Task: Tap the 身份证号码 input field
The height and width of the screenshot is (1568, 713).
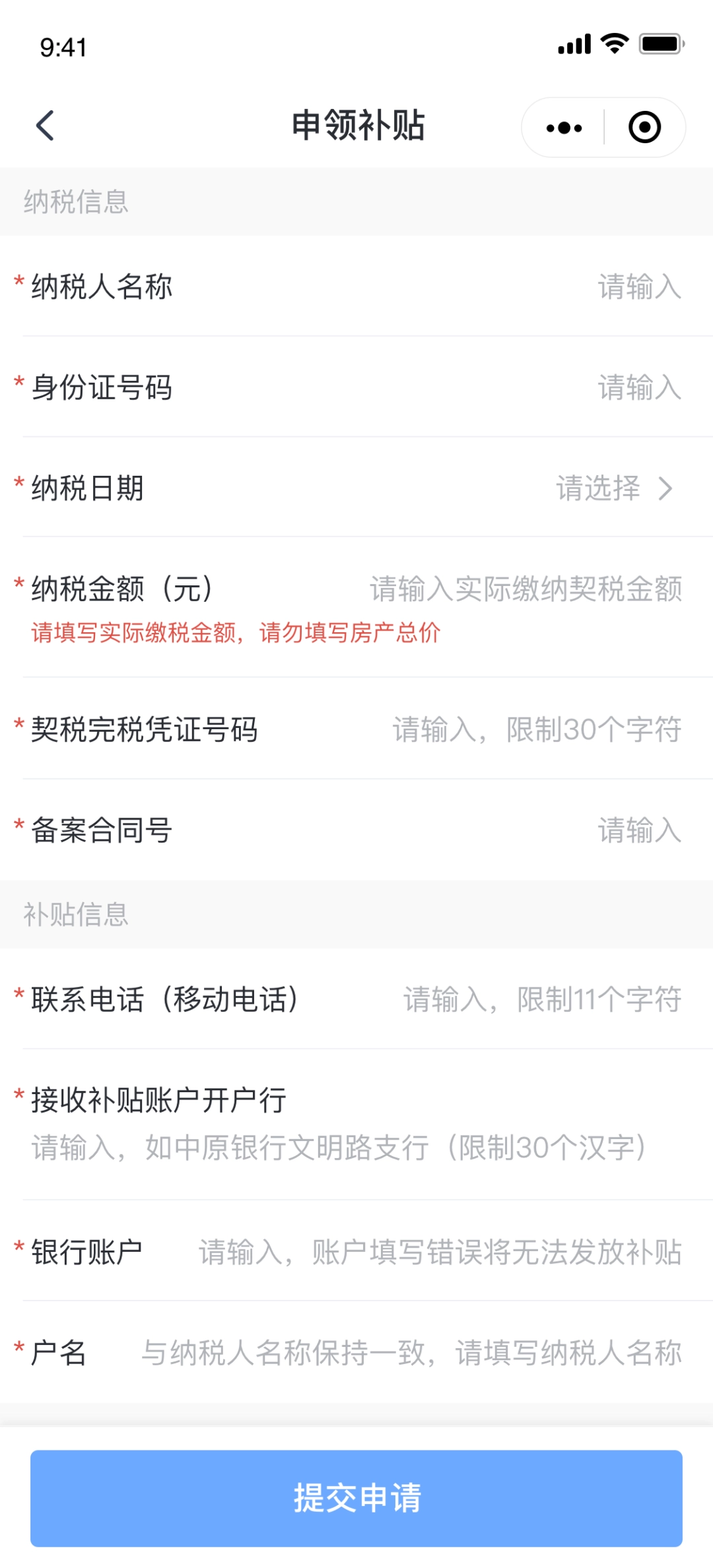Action: (639, 387)
